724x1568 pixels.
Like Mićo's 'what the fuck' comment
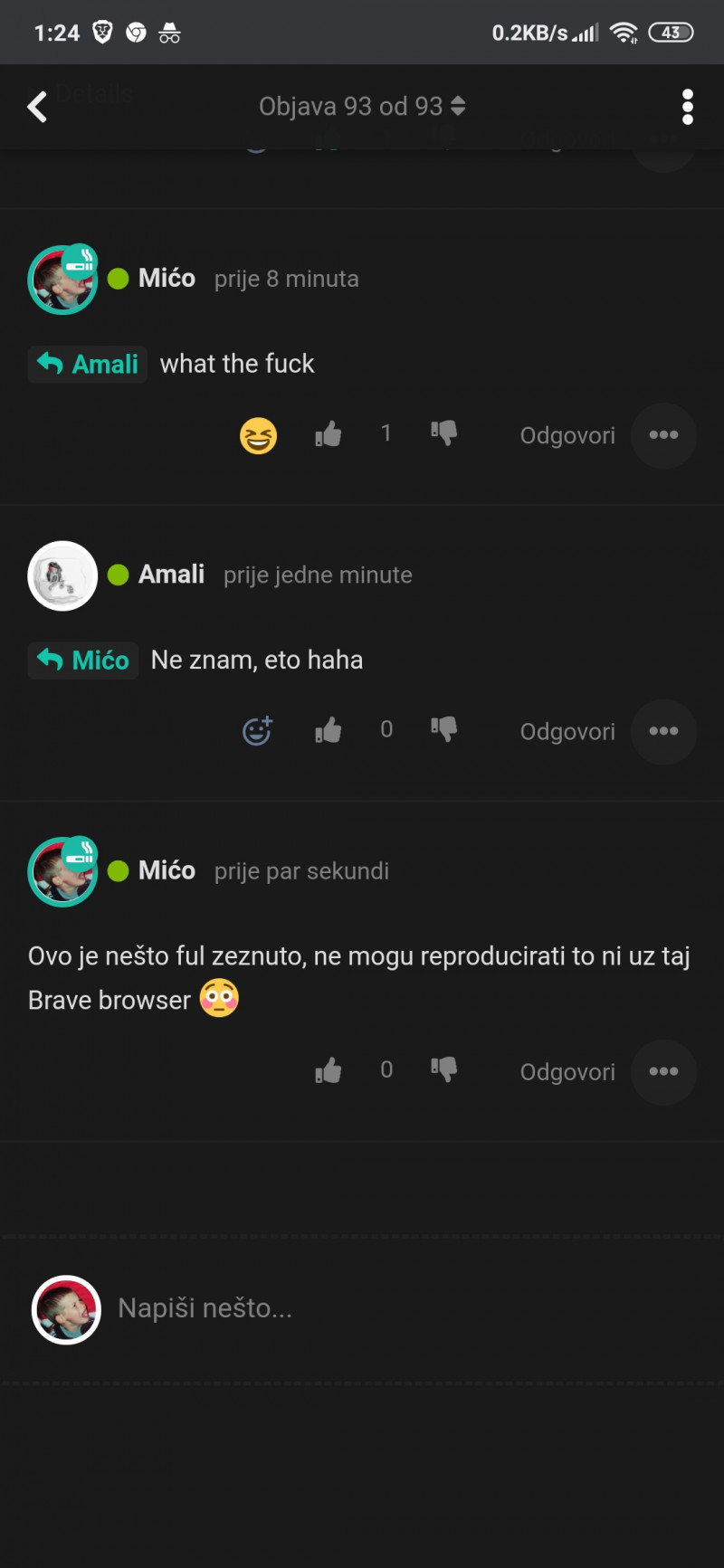click(329, 435)
